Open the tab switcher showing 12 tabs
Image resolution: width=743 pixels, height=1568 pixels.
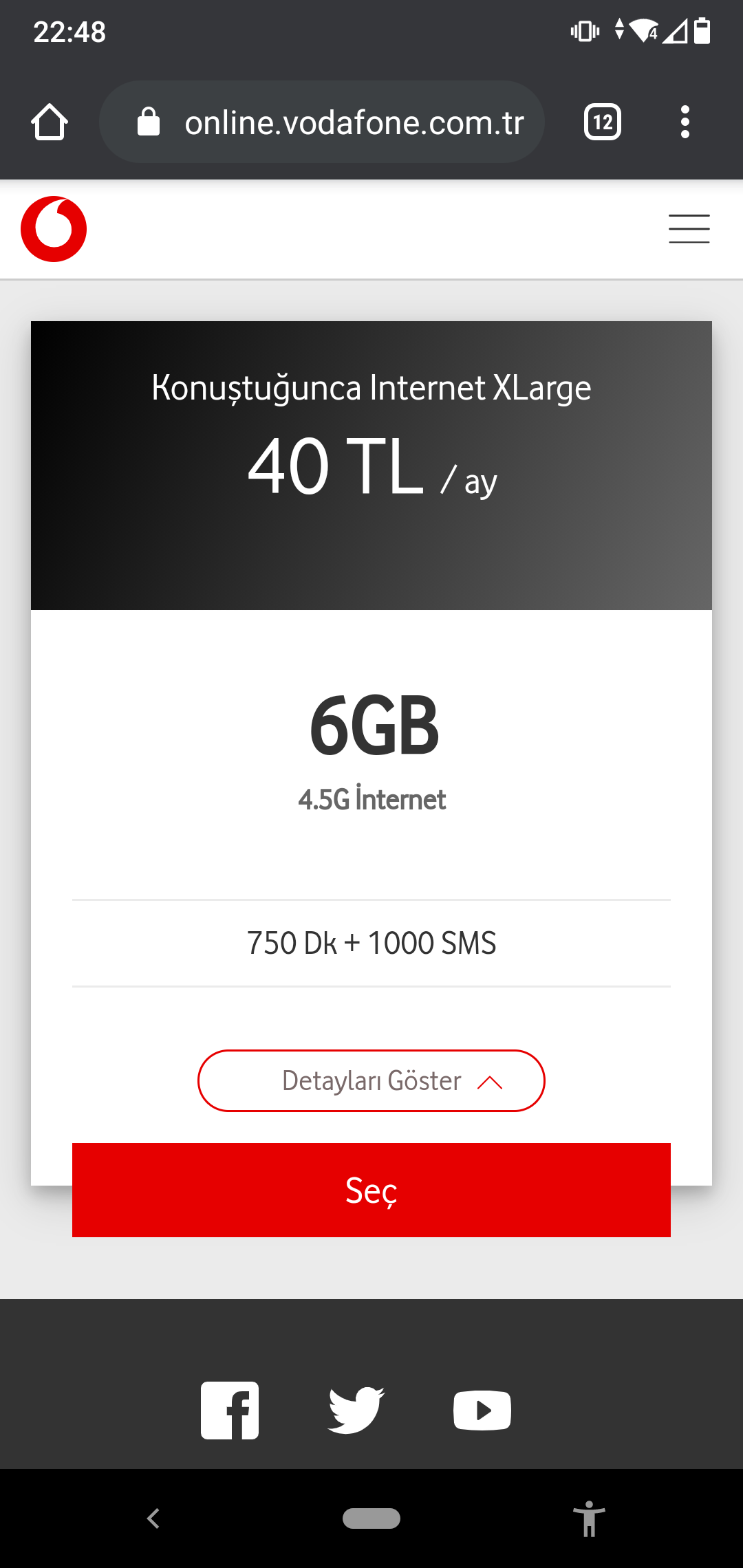click(x=602, y=122)
